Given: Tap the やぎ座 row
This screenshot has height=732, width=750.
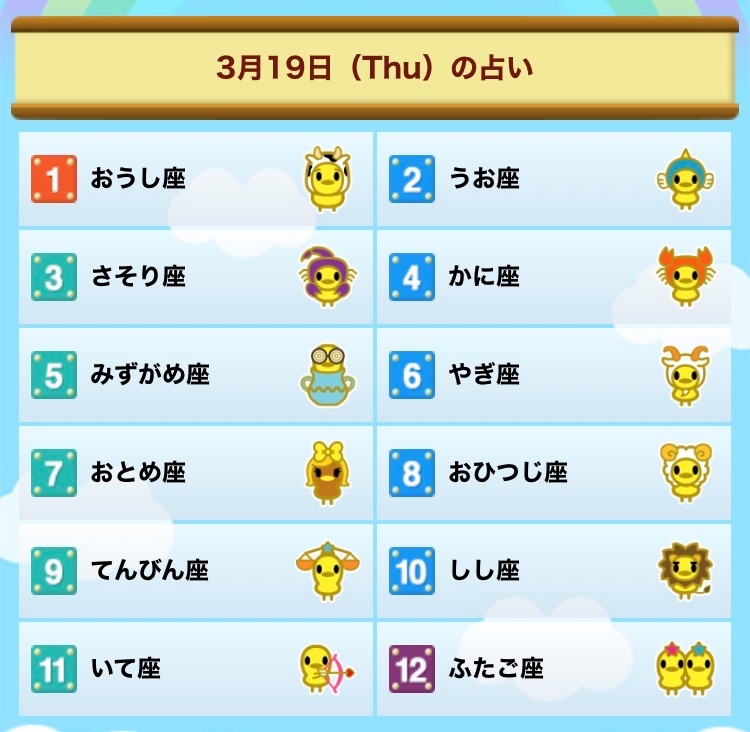Looking at the screenshot, I should coord(554,375).
